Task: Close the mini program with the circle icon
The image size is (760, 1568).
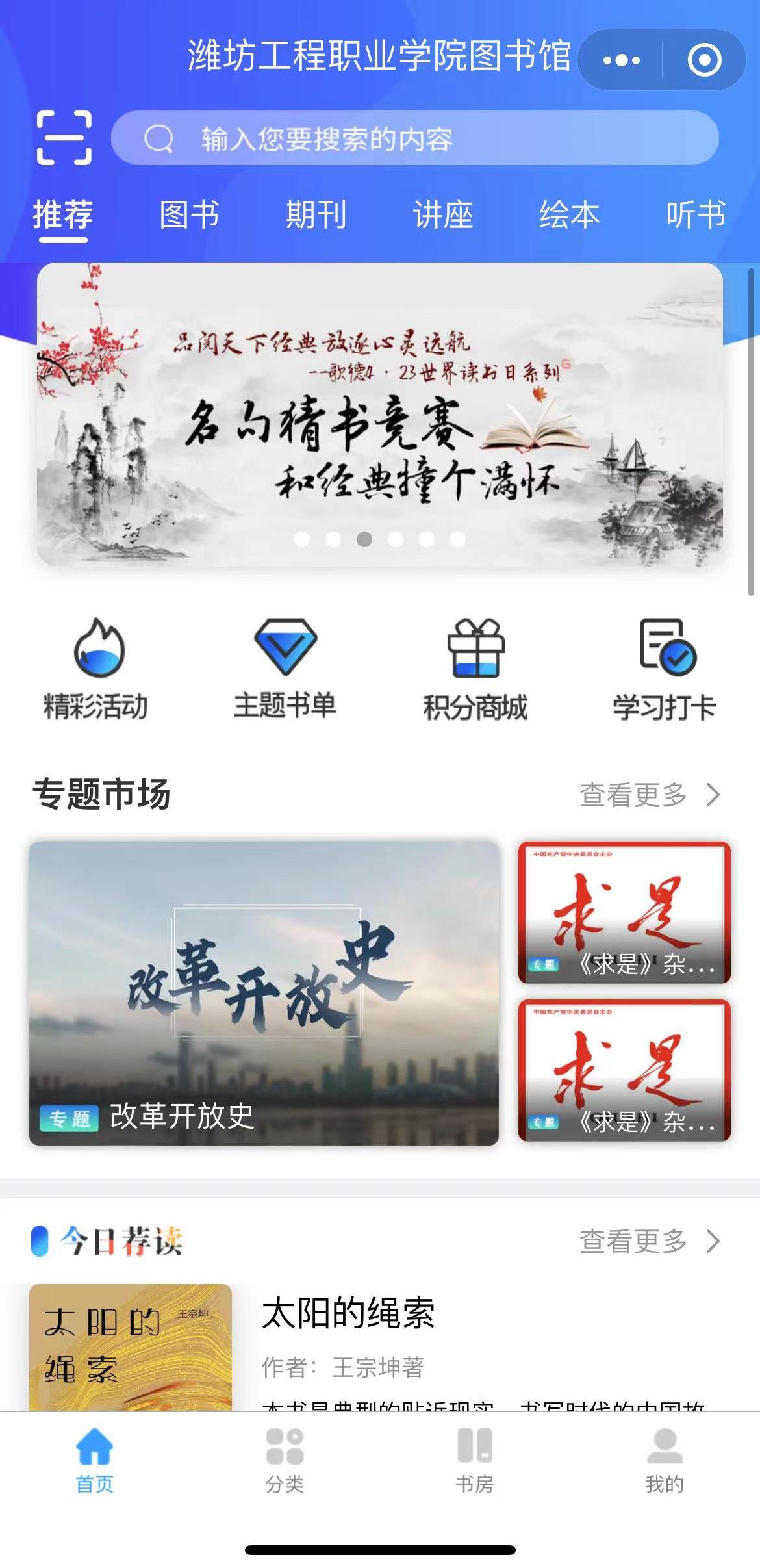Action: click(704, 60)
